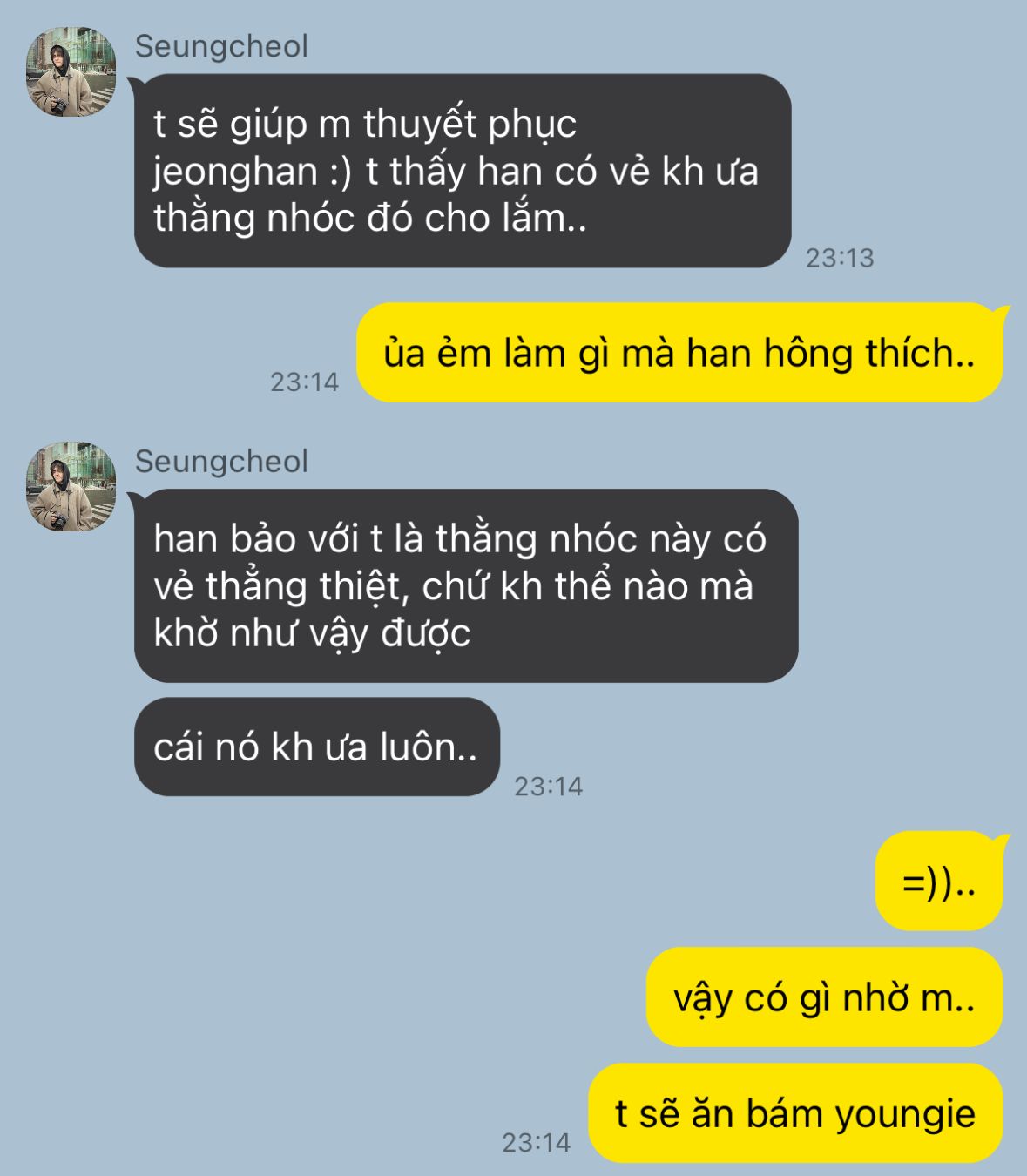The image size is (1027, 1176).
Task: Open Seungcheol's avatar beside 'han bảo với t' message
Action: tap(71, 487)
